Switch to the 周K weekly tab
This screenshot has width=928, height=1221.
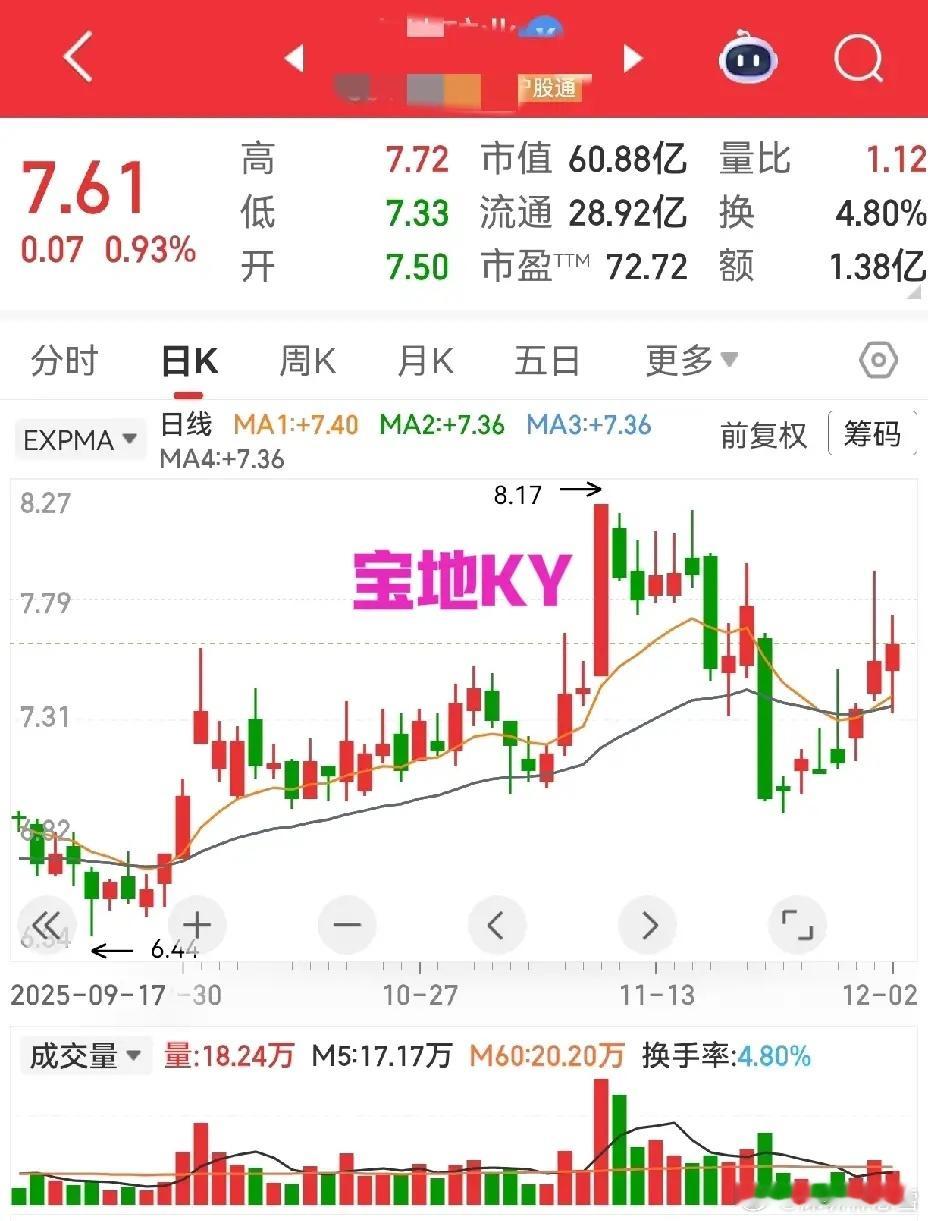(306, 361)
